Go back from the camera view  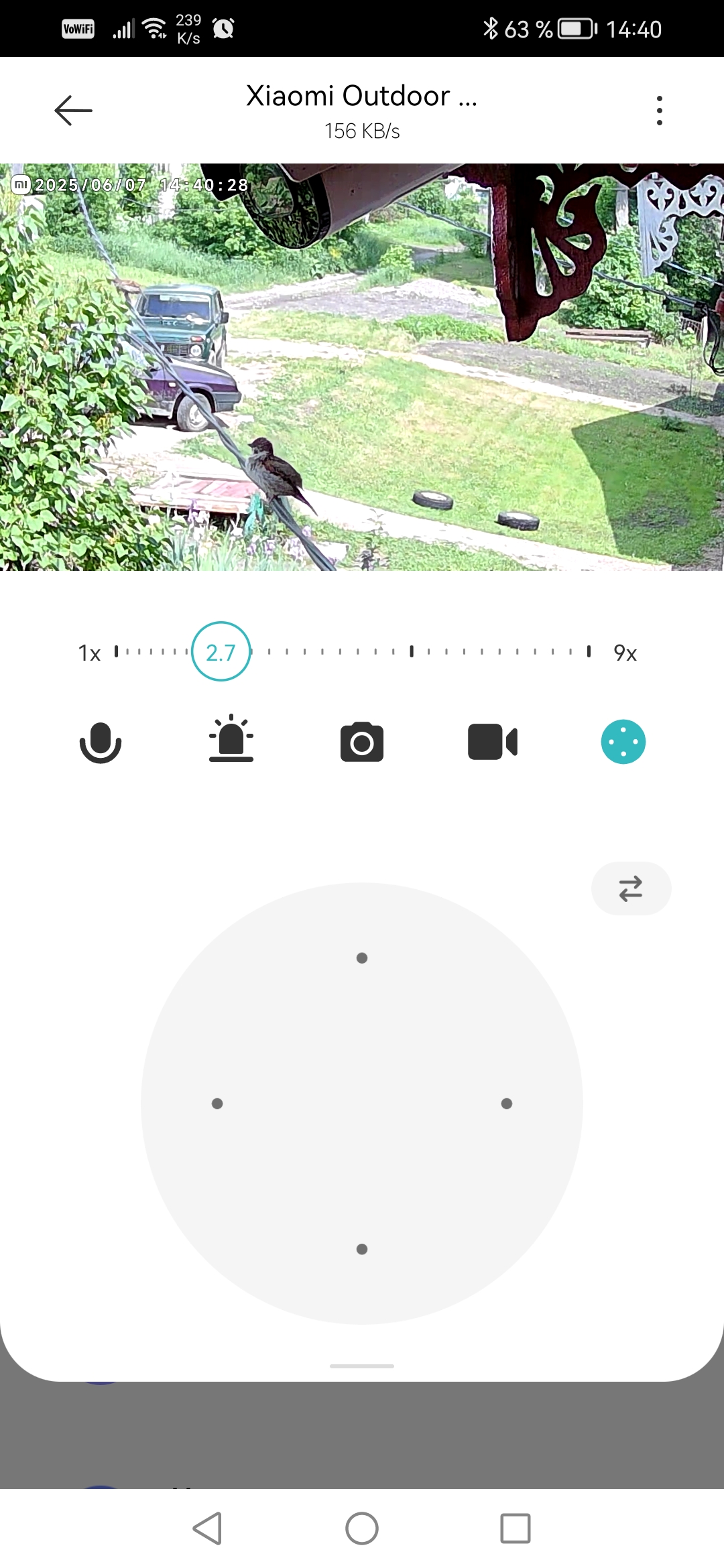click(73, 111)
